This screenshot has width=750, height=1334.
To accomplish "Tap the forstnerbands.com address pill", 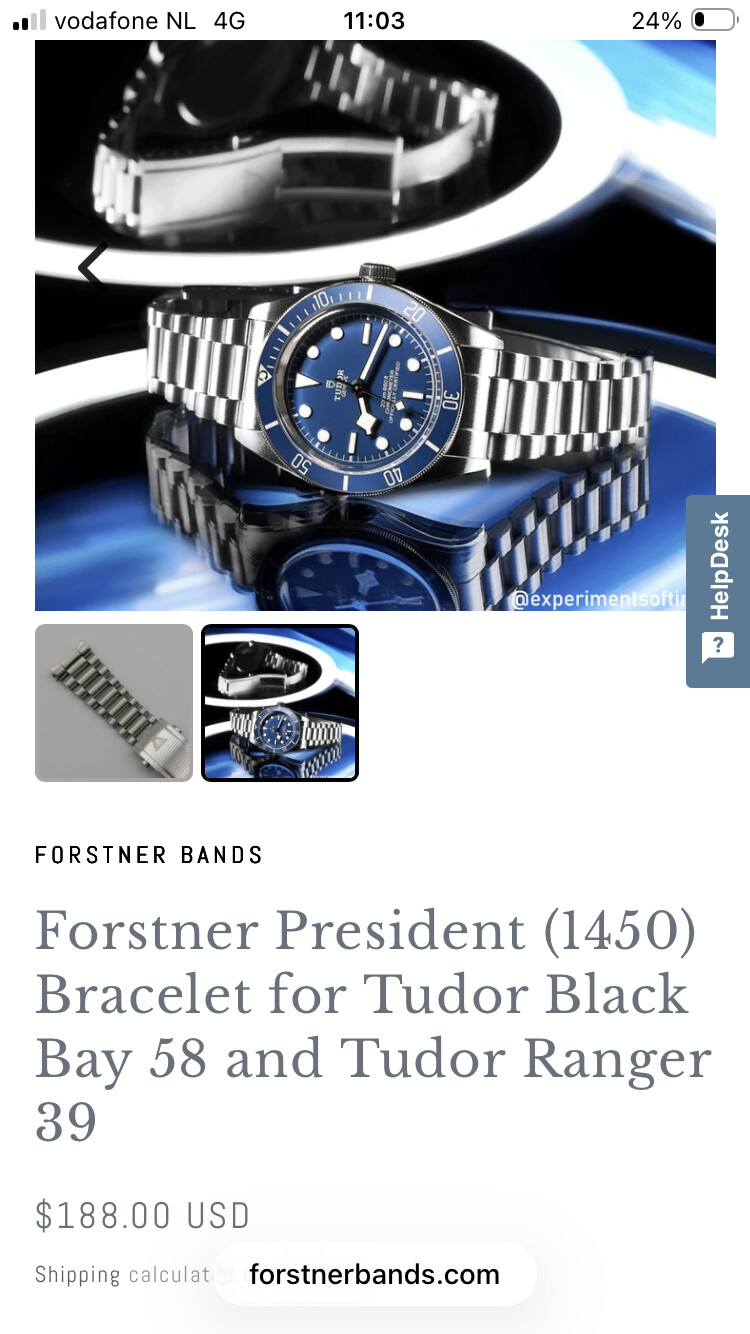I will [x=375, y=1274].
